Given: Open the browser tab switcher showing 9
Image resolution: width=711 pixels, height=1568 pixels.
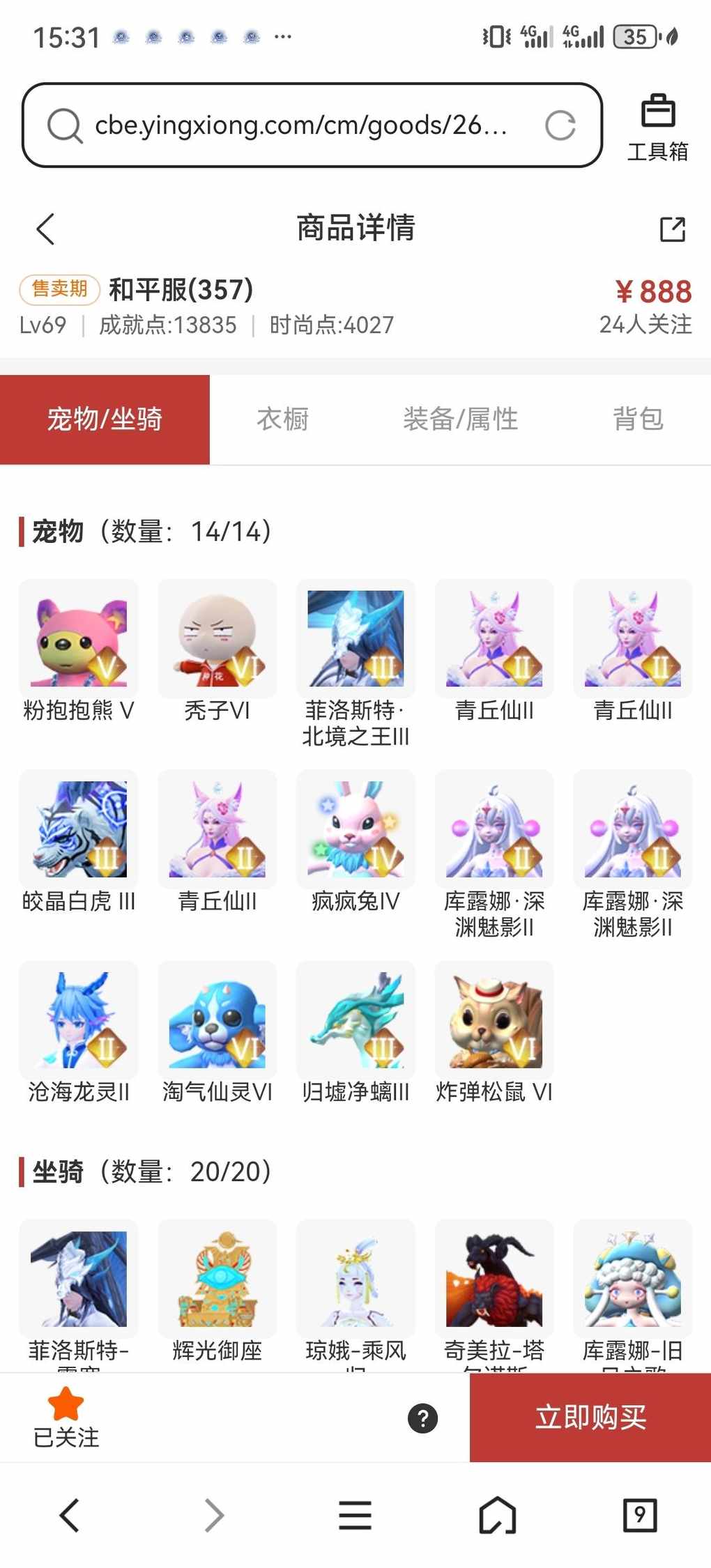Looking at the screenshot, I should tap(639, 1515).
